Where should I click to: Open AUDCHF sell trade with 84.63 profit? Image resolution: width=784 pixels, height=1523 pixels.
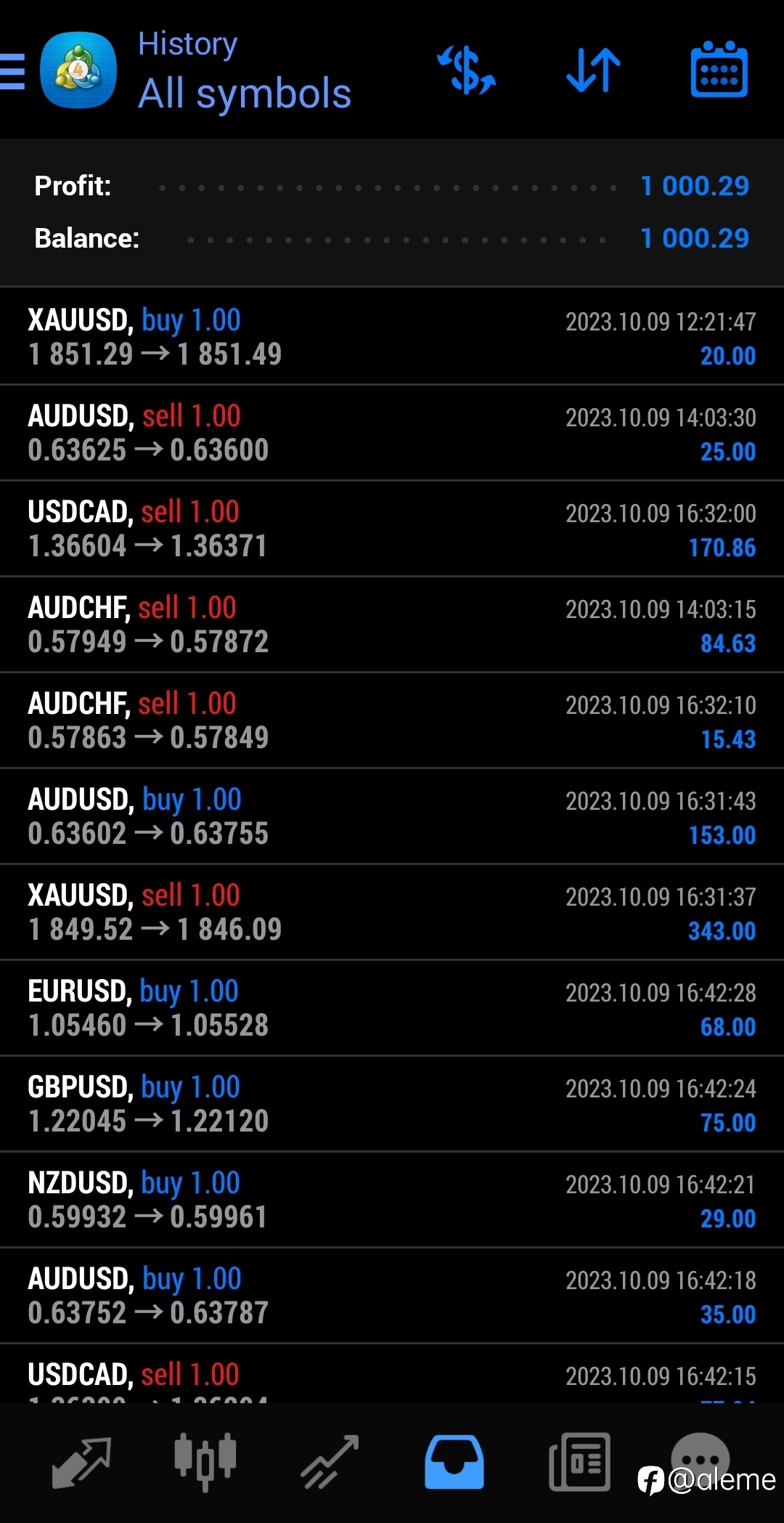click(392, 625)
